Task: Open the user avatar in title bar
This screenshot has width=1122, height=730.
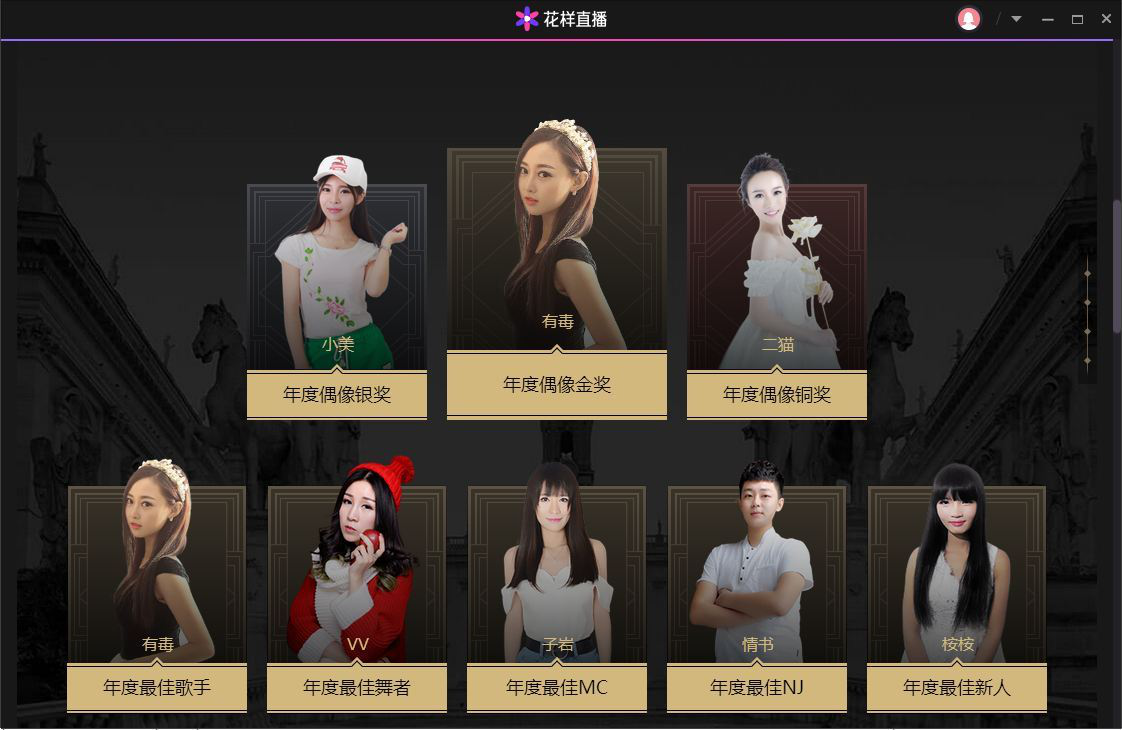Action: [968, 19]
